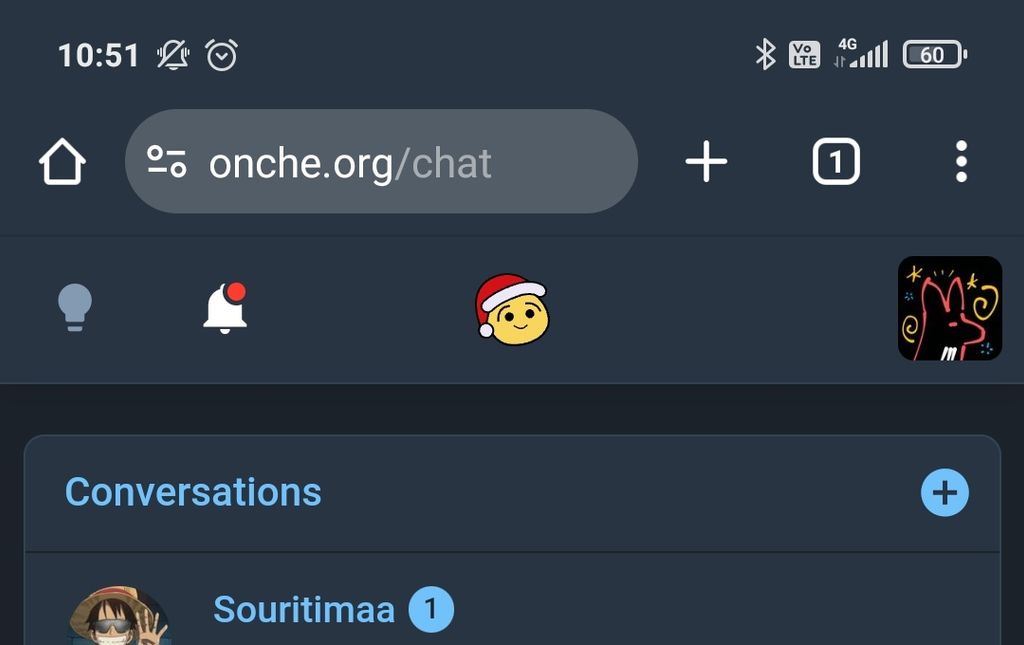Toggle the light bulb theme icon
Viewport: 1024px width, 645px height.
coord(75,307)
